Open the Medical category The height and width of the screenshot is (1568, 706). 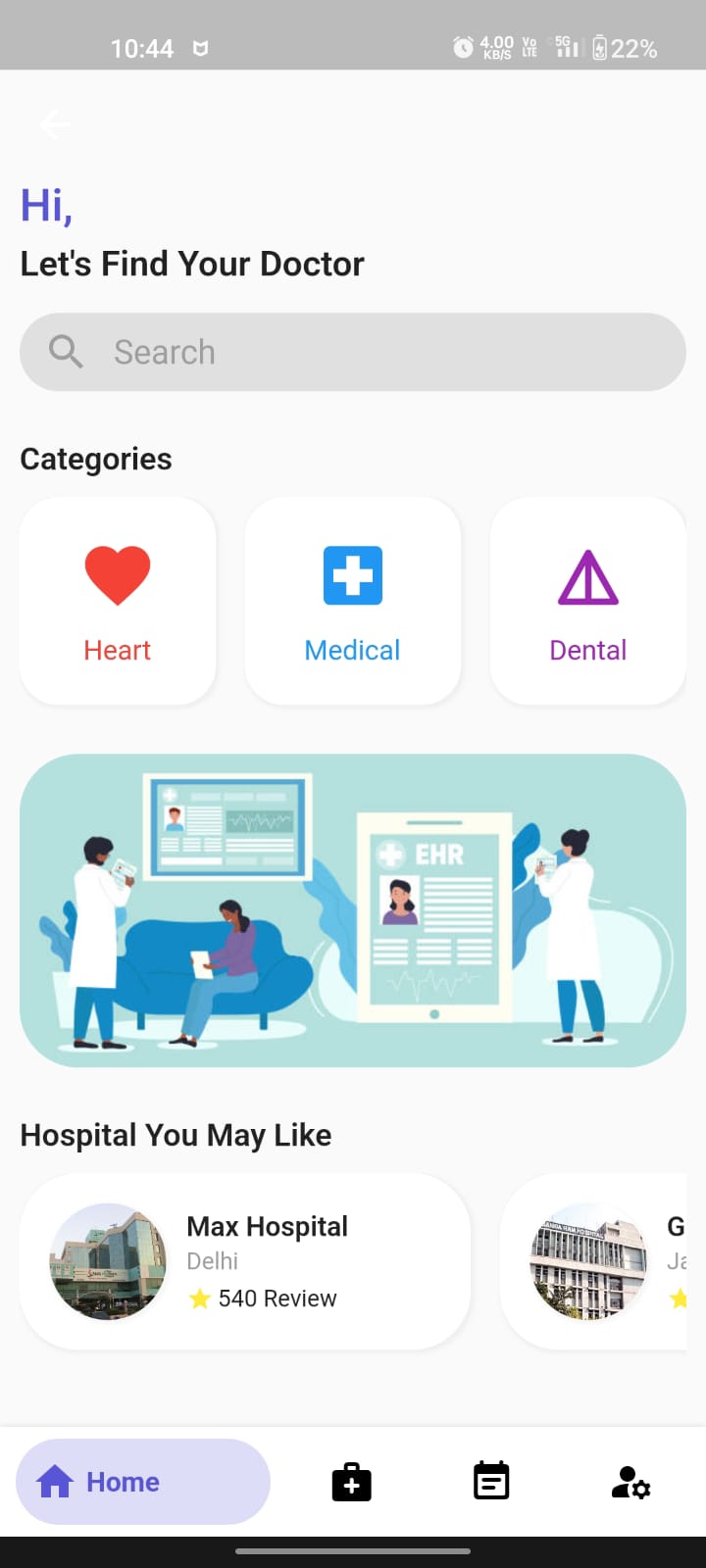coord(353,601)
